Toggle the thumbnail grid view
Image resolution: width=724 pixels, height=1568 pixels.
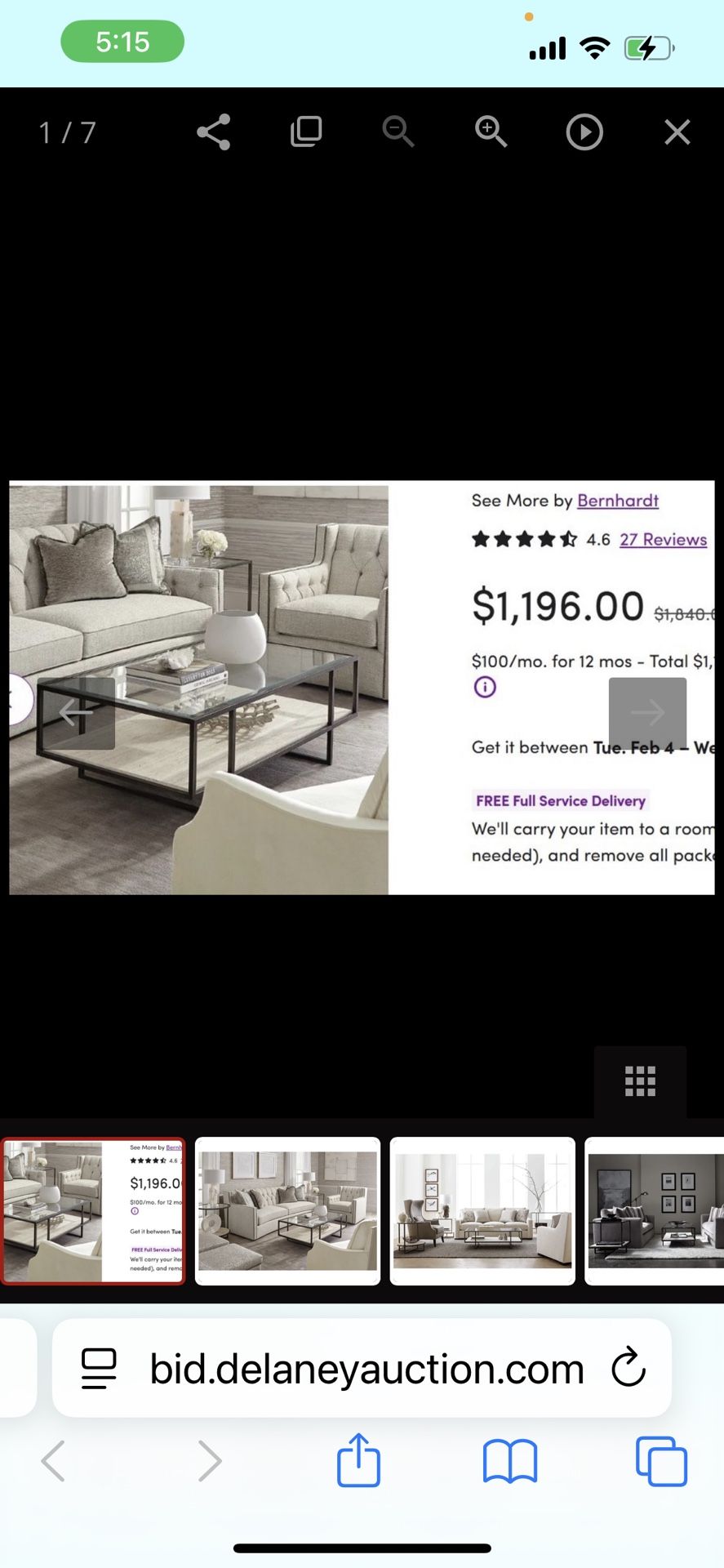click(x=640, y=1081)
